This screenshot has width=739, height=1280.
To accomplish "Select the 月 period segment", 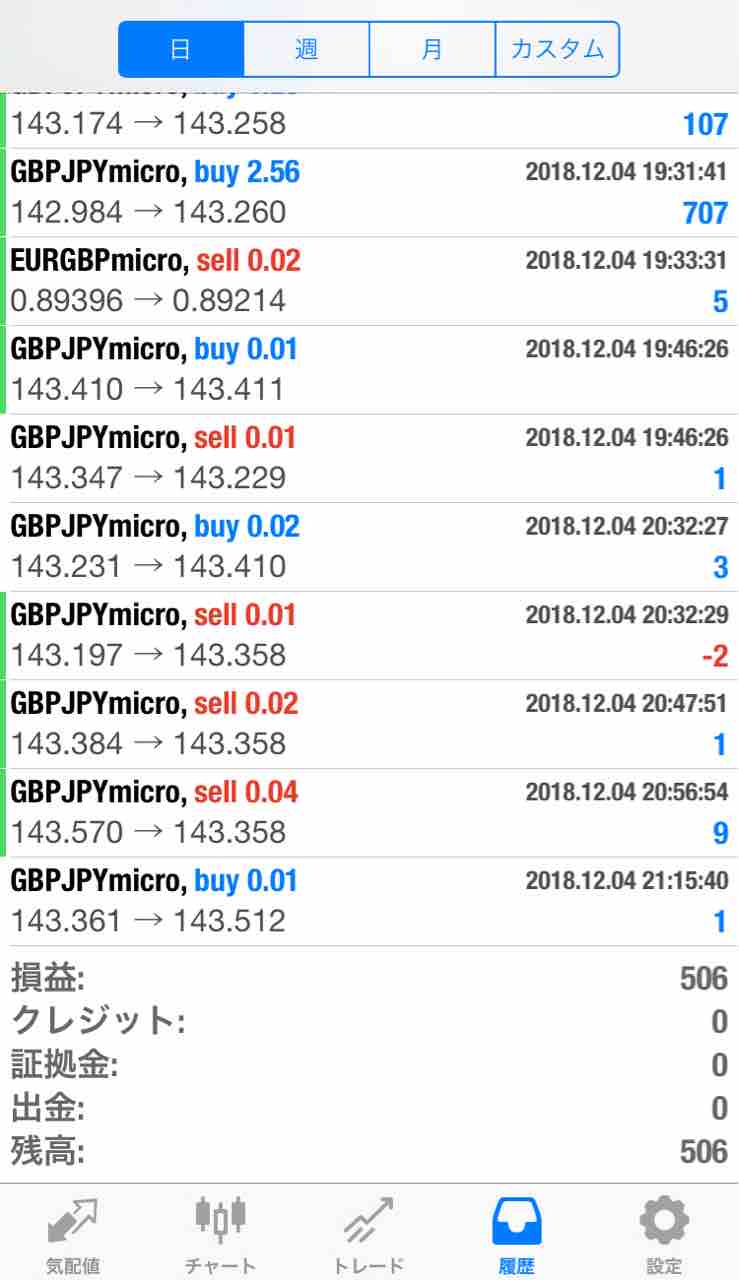I will [432, 49].
